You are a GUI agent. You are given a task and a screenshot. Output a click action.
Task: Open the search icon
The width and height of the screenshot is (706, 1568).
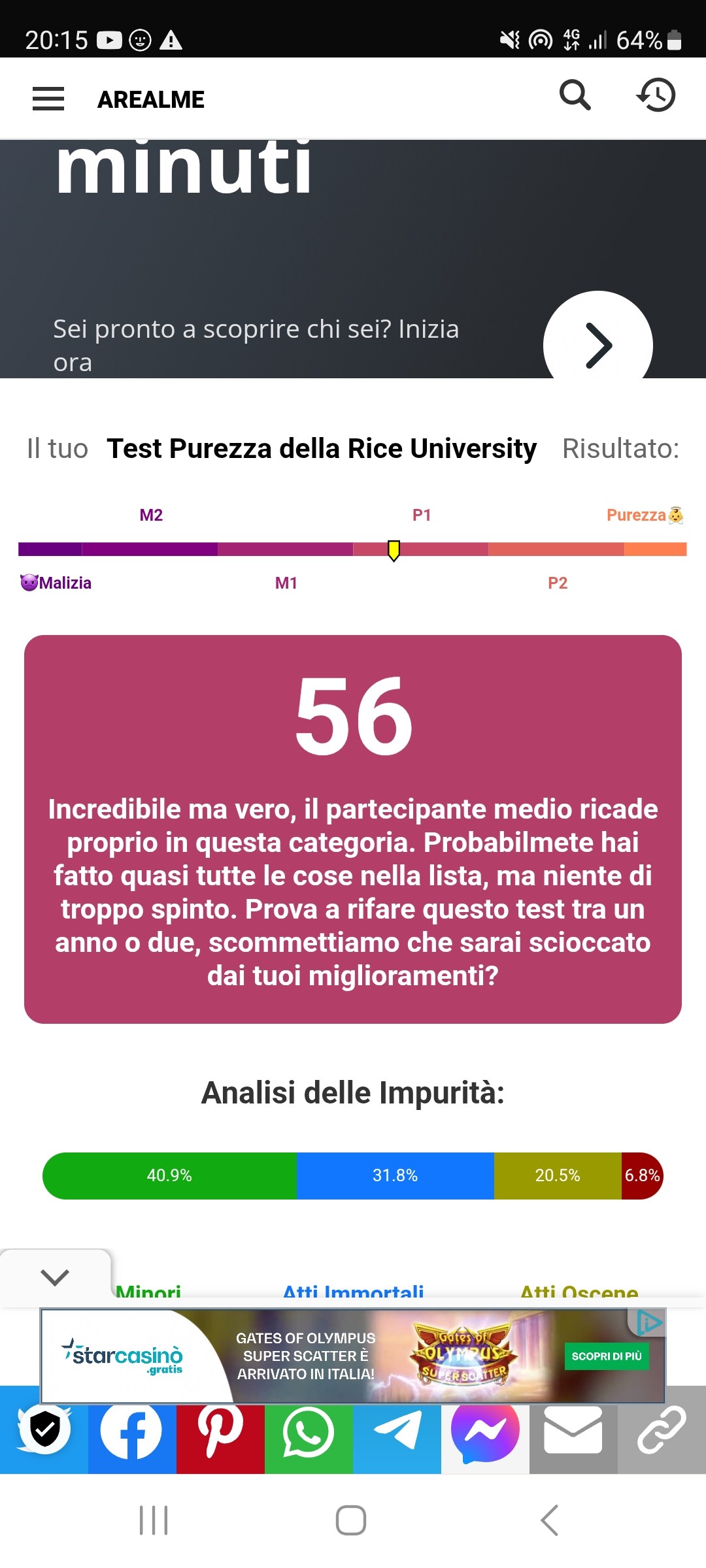tap(575, 96)
